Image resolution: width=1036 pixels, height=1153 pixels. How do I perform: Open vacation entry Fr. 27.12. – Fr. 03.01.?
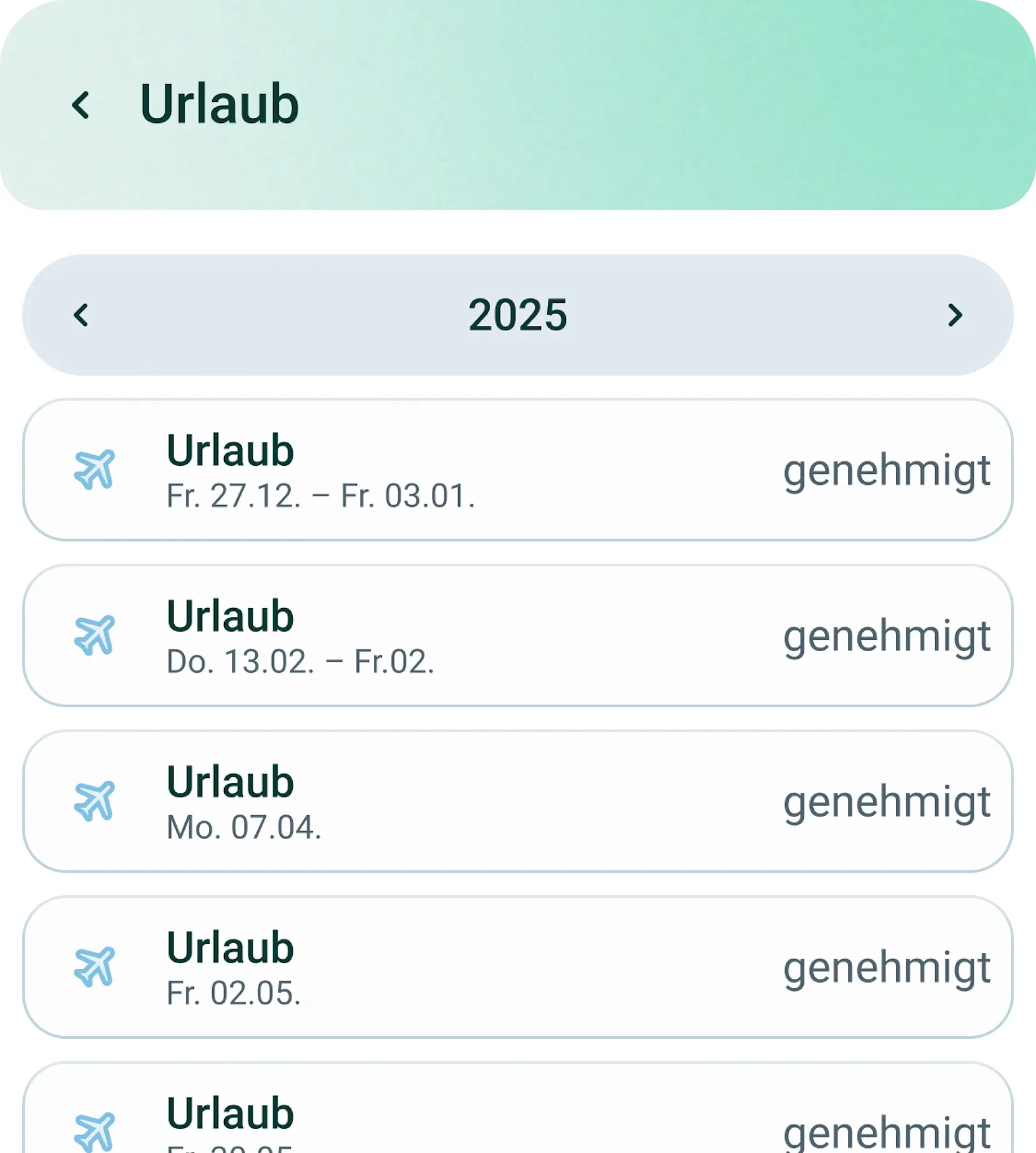click(517, 470)
